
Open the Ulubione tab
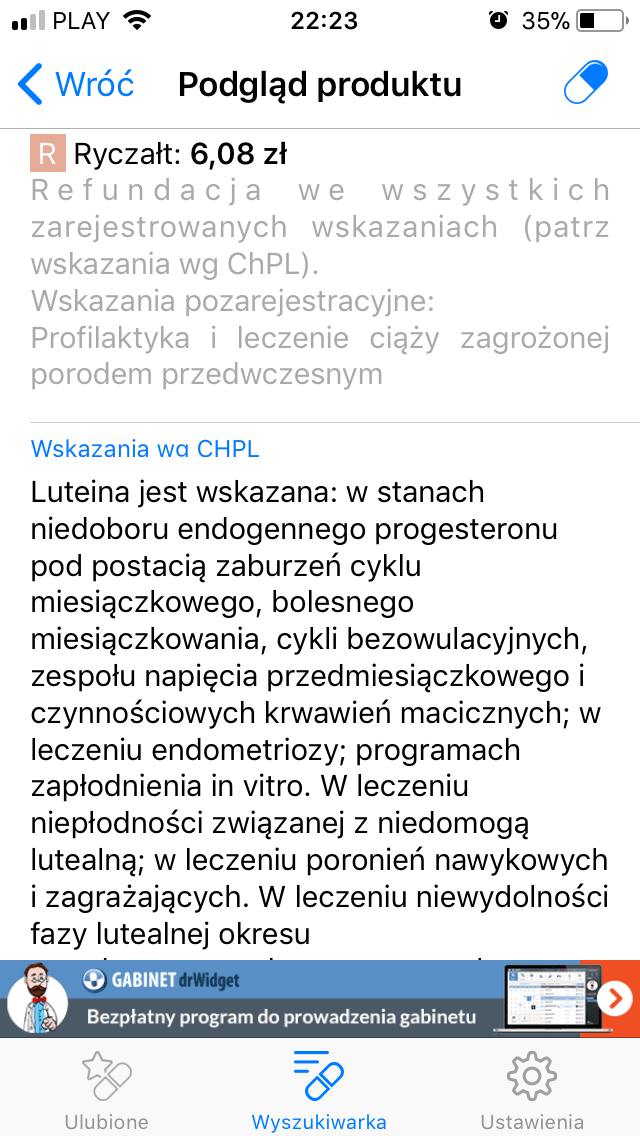(106, 1090)
